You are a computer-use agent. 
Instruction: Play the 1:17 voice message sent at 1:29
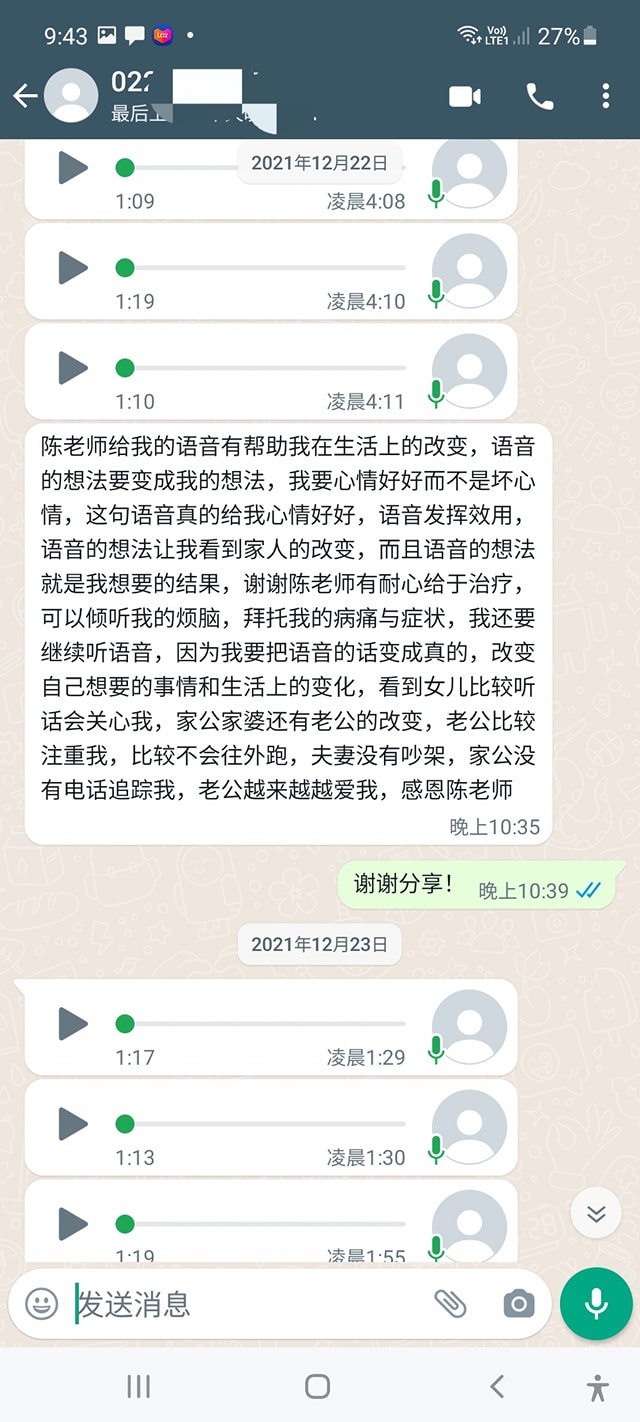click(73, 1023)
